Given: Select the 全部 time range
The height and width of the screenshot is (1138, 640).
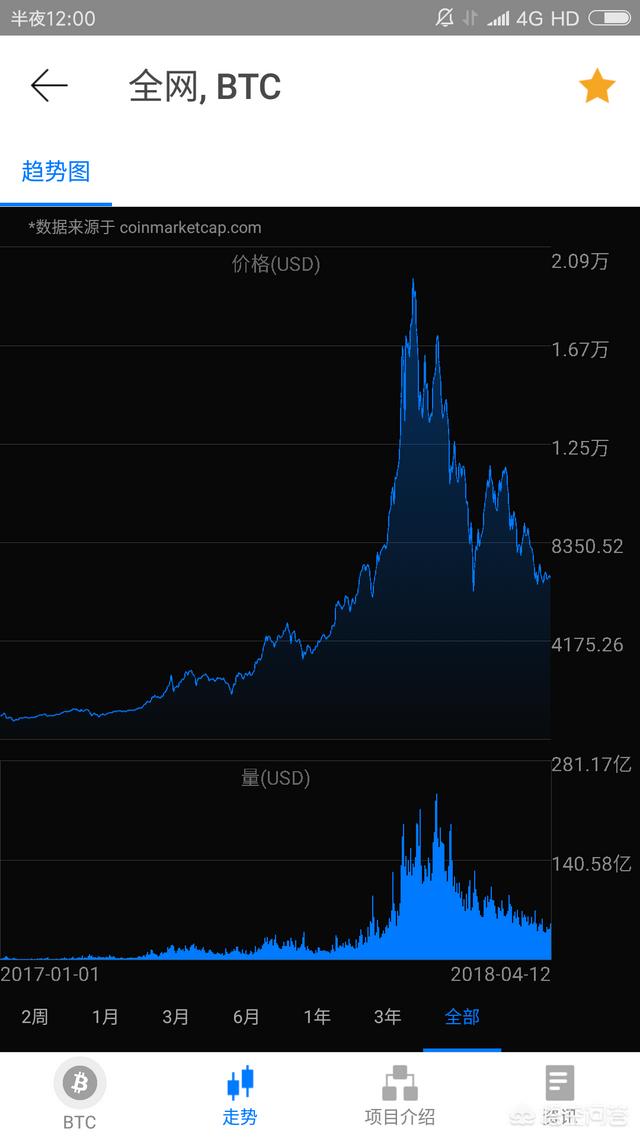Looking at the screenshot, I should click(462, 1017).
